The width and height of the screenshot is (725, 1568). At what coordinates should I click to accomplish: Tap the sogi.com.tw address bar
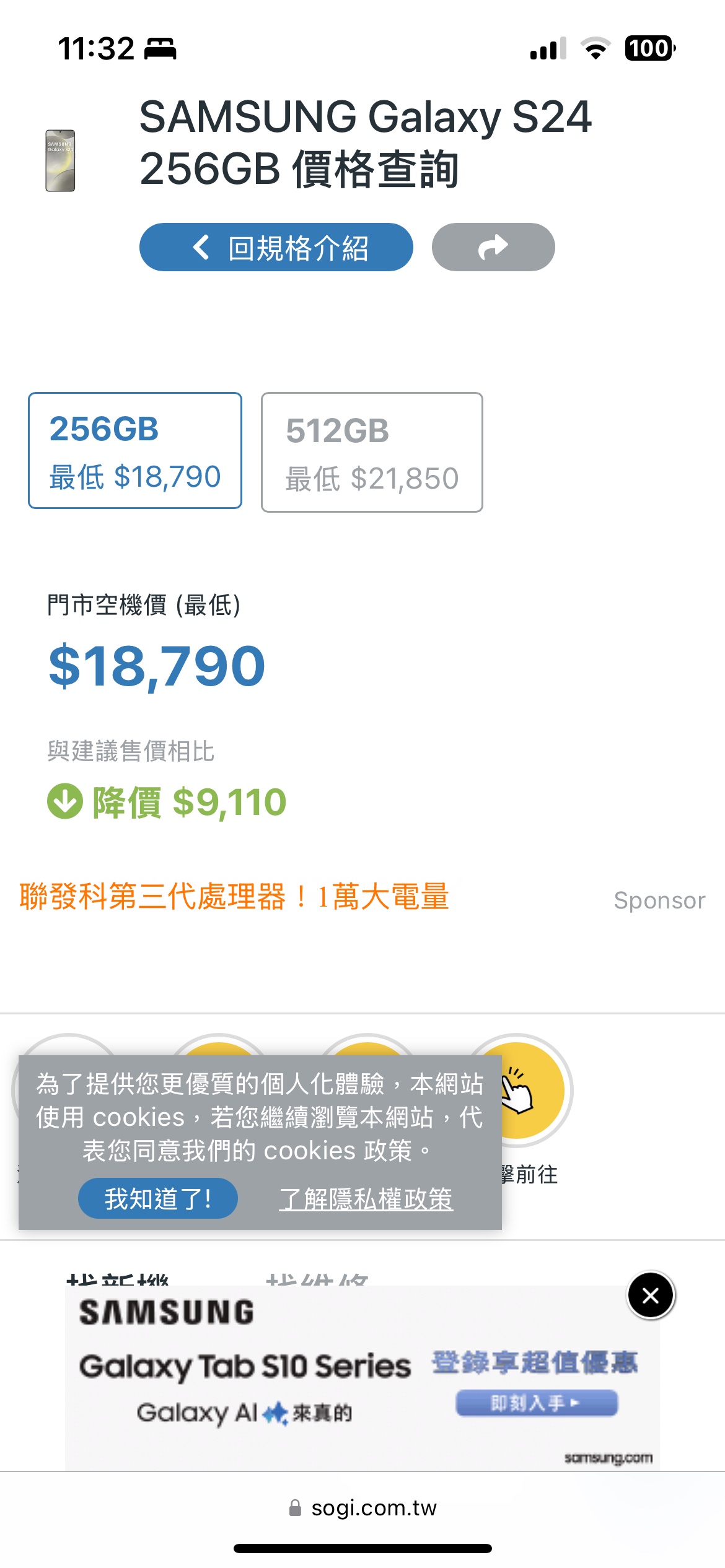click(362, 1507)
